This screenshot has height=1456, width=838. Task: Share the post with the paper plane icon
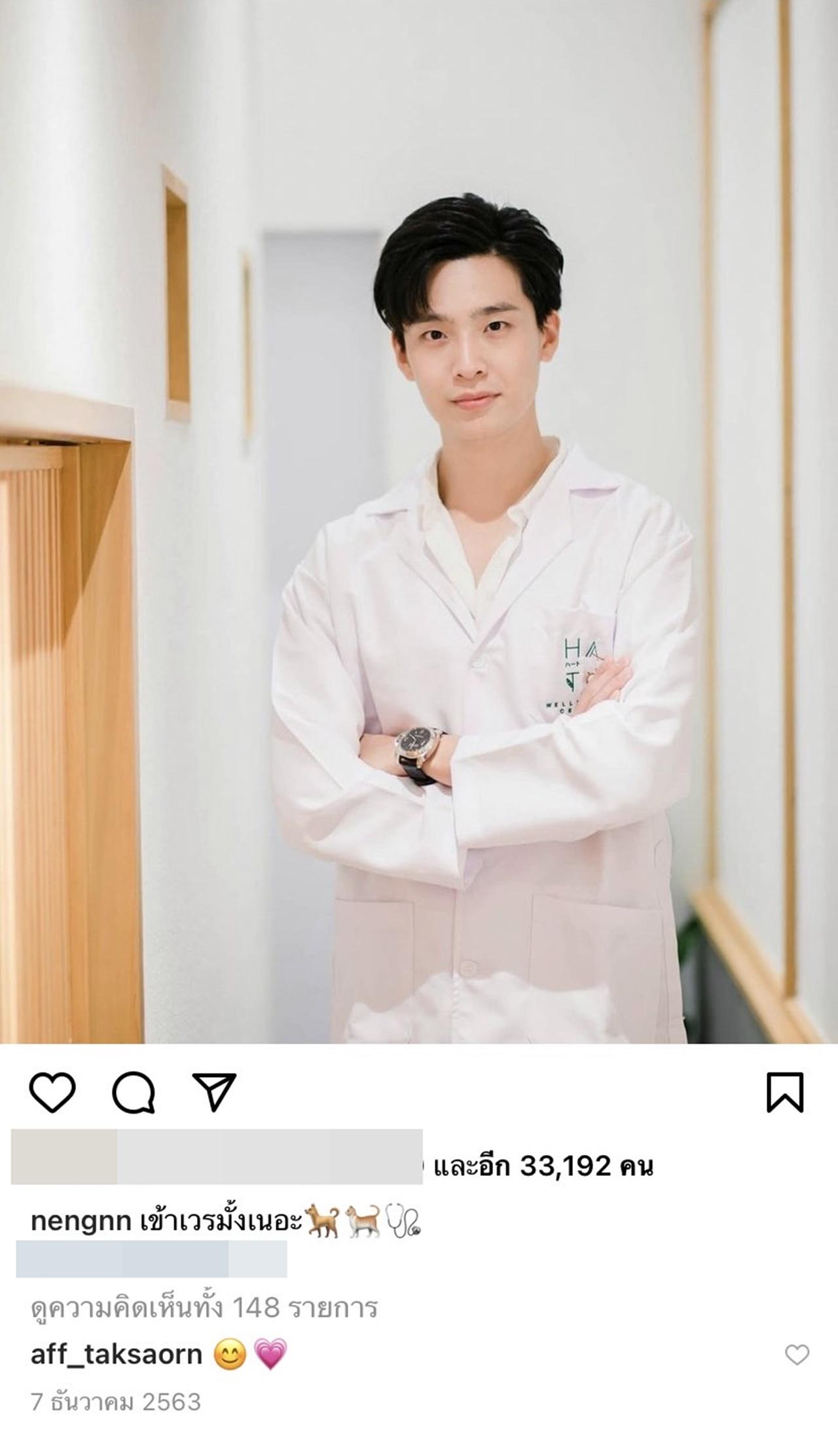click(x=214, y=1092)
